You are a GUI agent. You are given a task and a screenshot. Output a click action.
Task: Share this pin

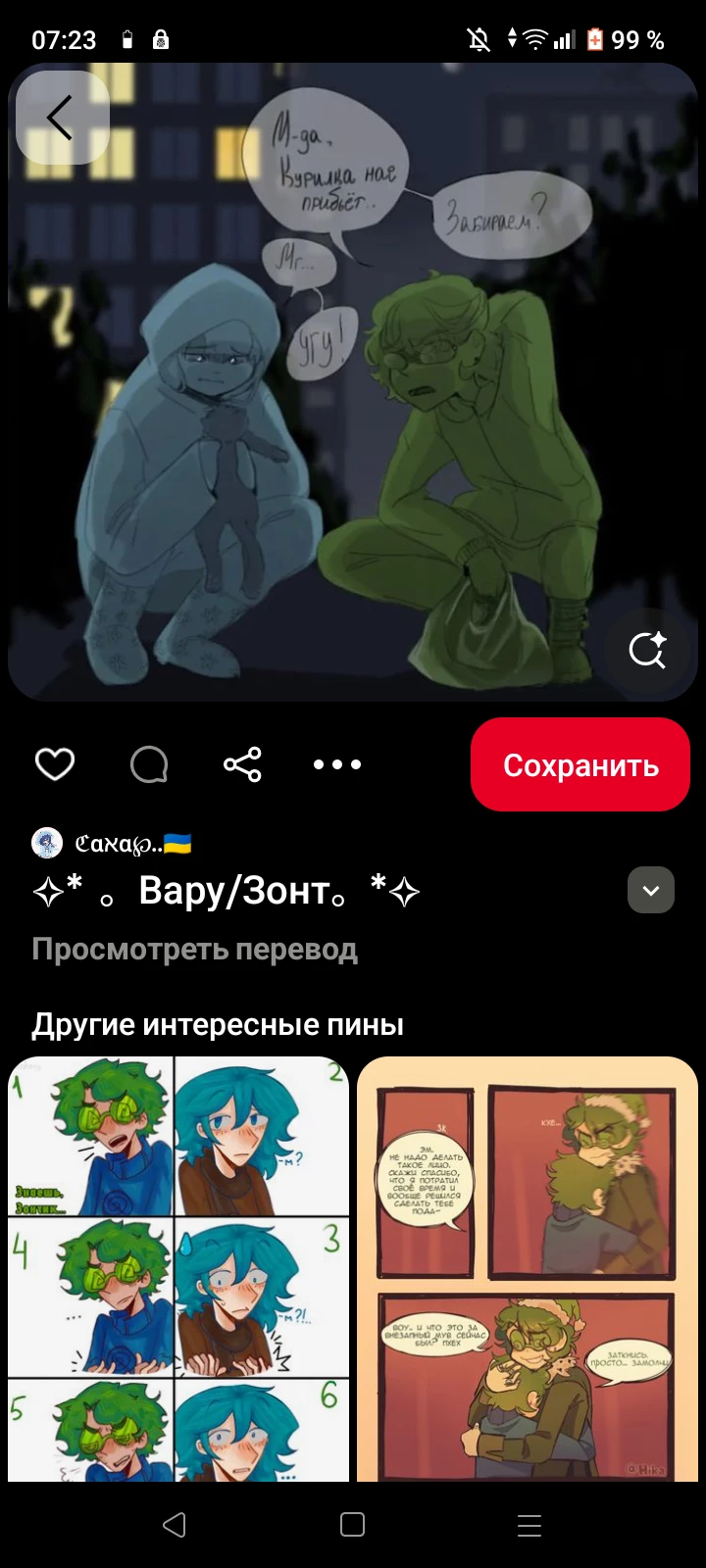(242, 764)
